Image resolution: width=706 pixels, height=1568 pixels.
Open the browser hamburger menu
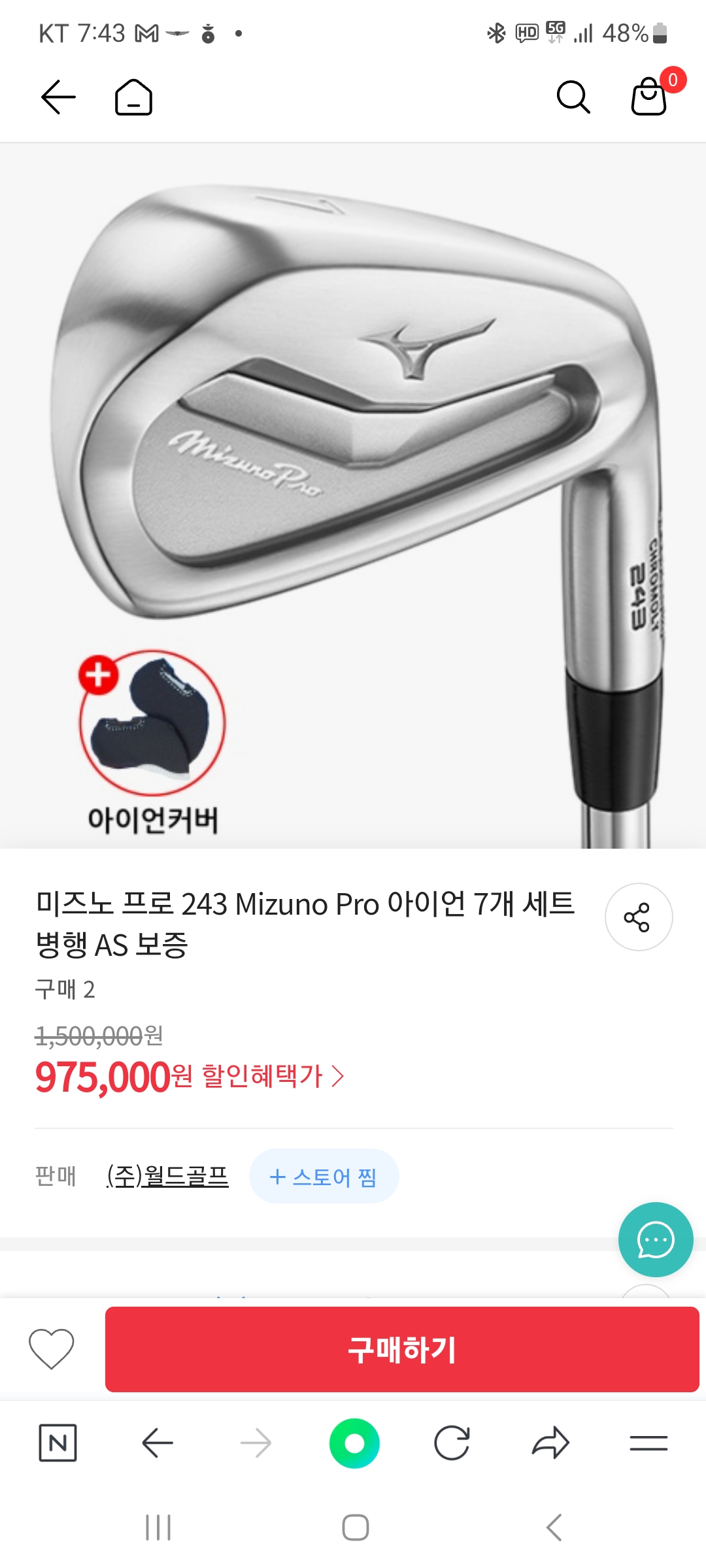(648, 1443)
